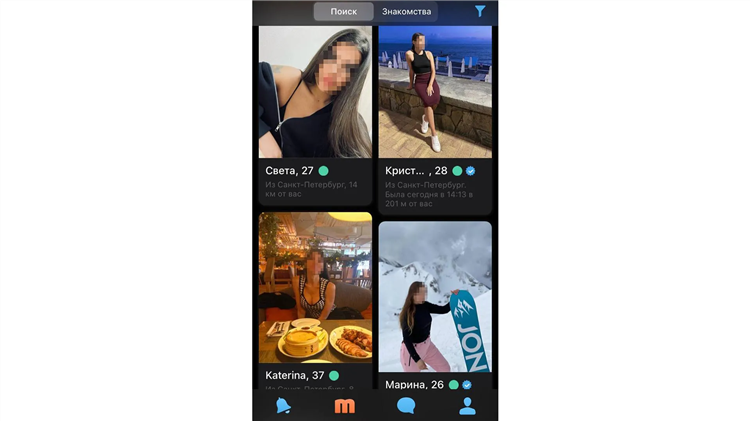This screenshot has height=421, width=750.
Task: Open the search filter icon
Action: pyautogui.click(x=480, y=12)
